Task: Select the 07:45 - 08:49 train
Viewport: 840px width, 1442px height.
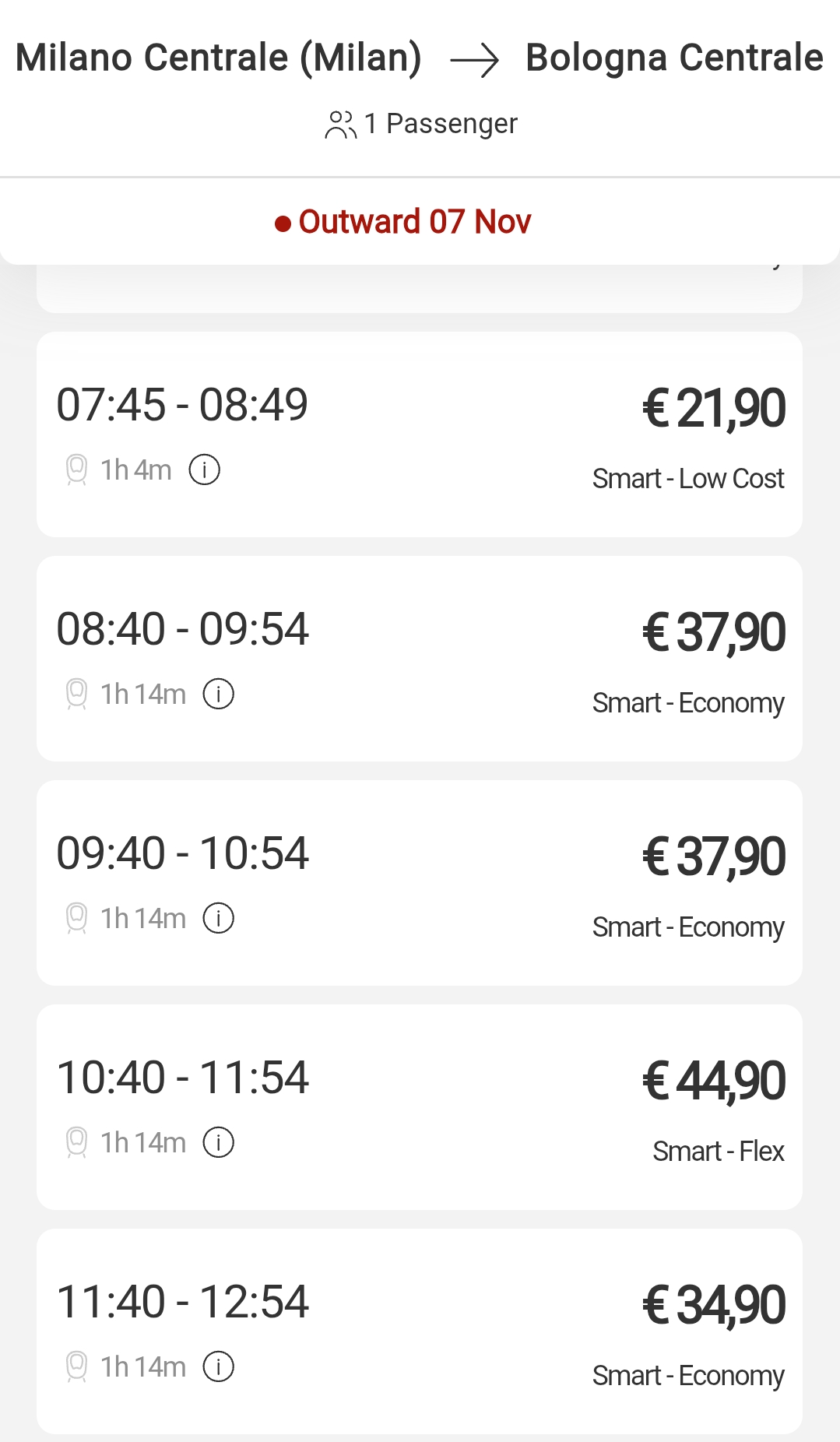Action: 420,434
